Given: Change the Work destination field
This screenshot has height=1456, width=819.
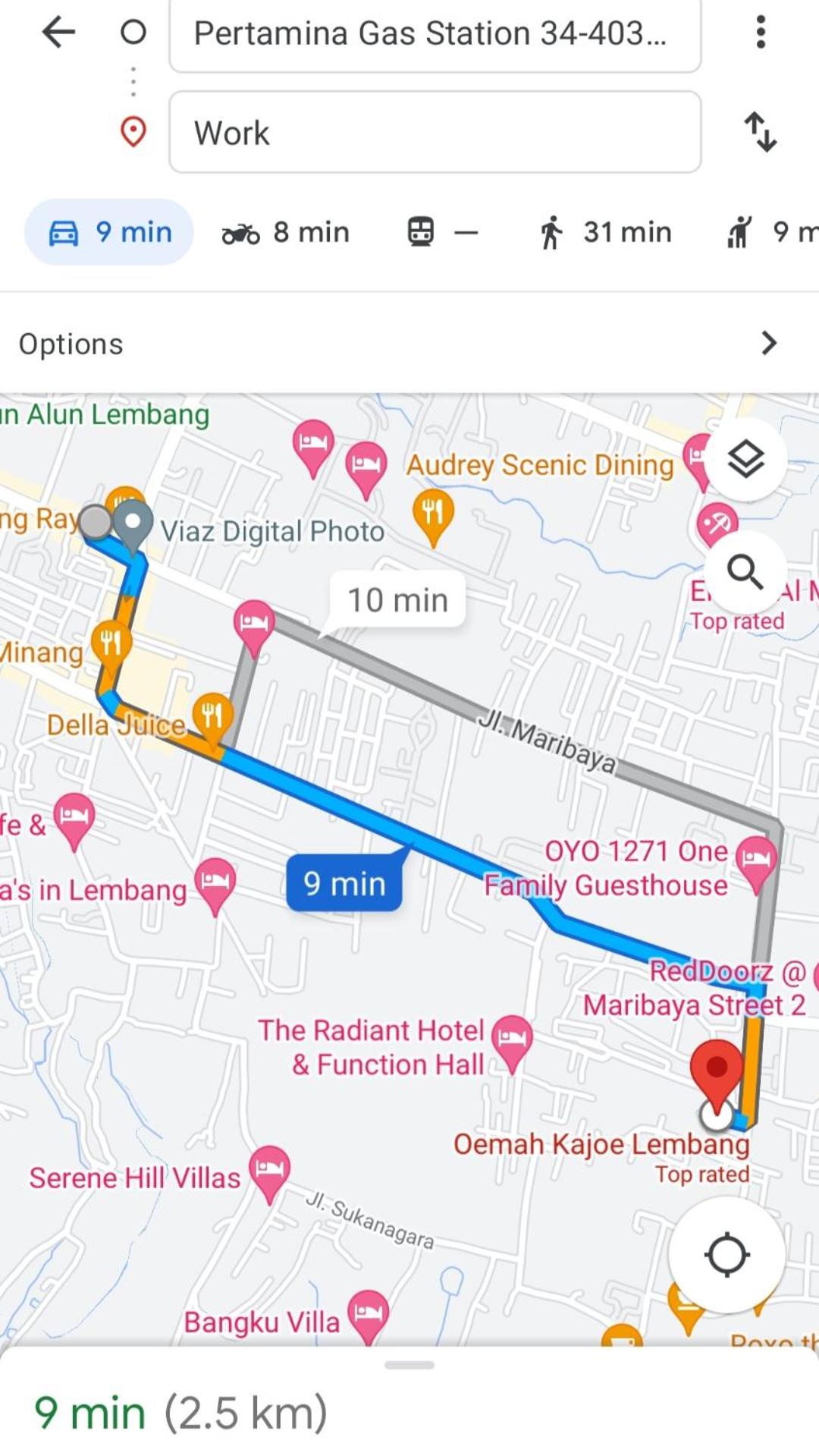Looking at the screenshot, I should click(435, 133).
